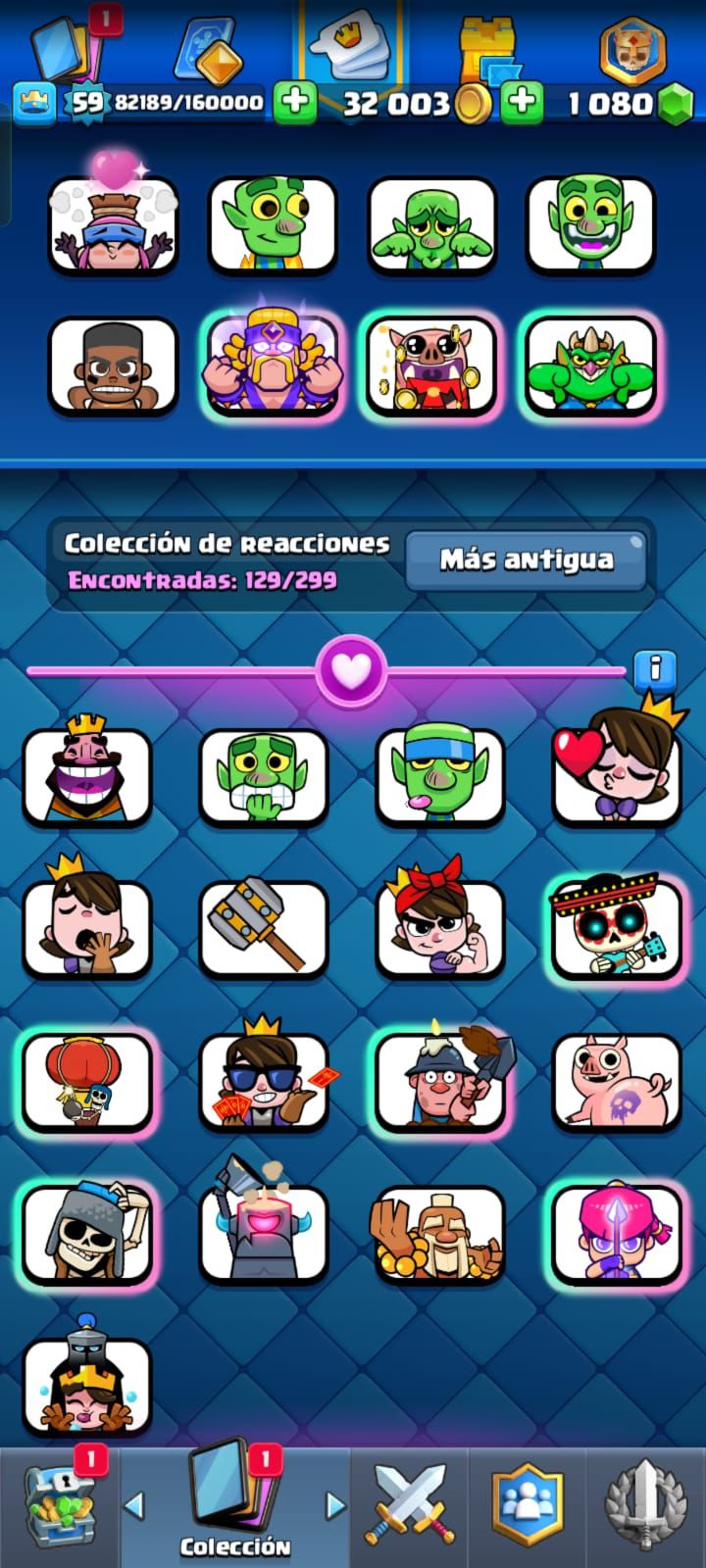Tap the left arrow beside Colección

(134, 1504)
